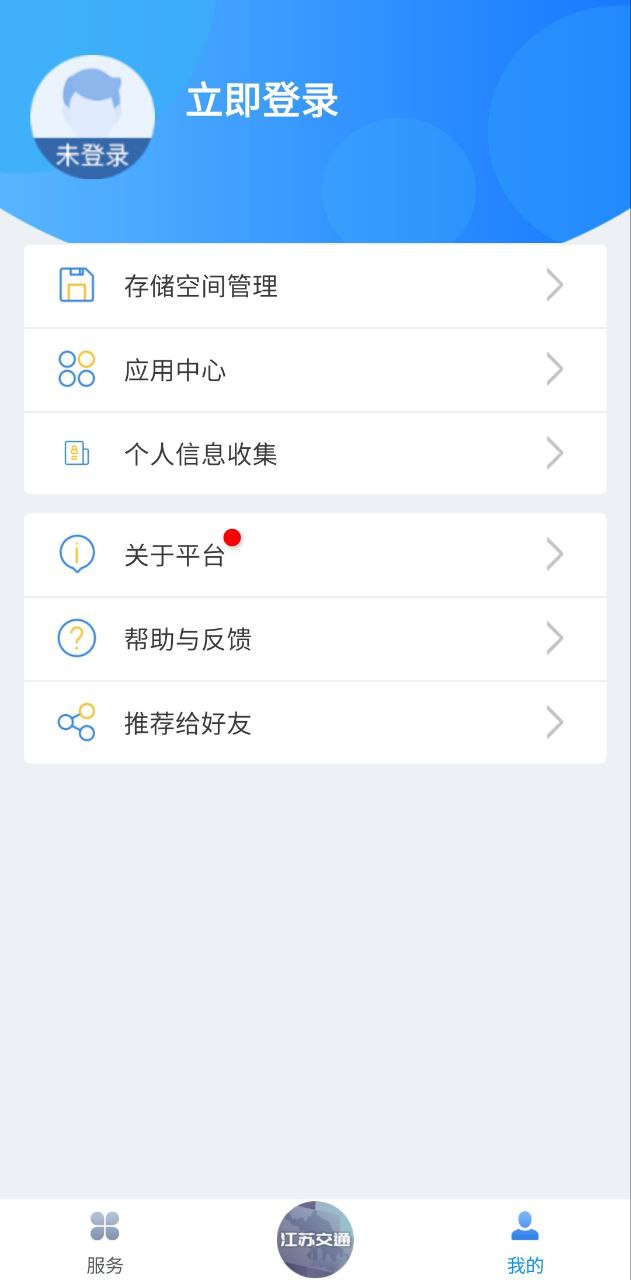
Task: Open 存储空间管理 settings
Action: 315,287
